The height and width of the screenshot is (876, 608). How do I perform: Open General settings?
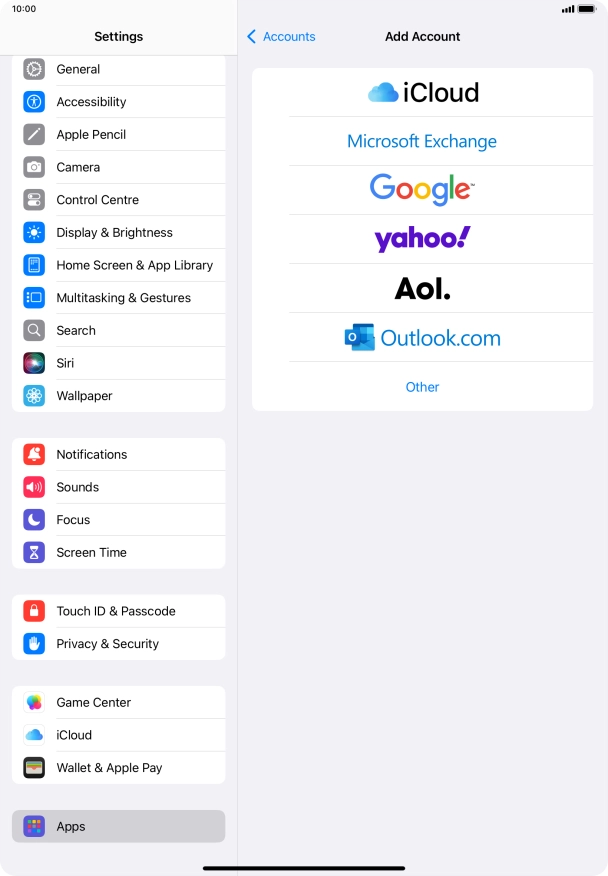click(118, 70)
